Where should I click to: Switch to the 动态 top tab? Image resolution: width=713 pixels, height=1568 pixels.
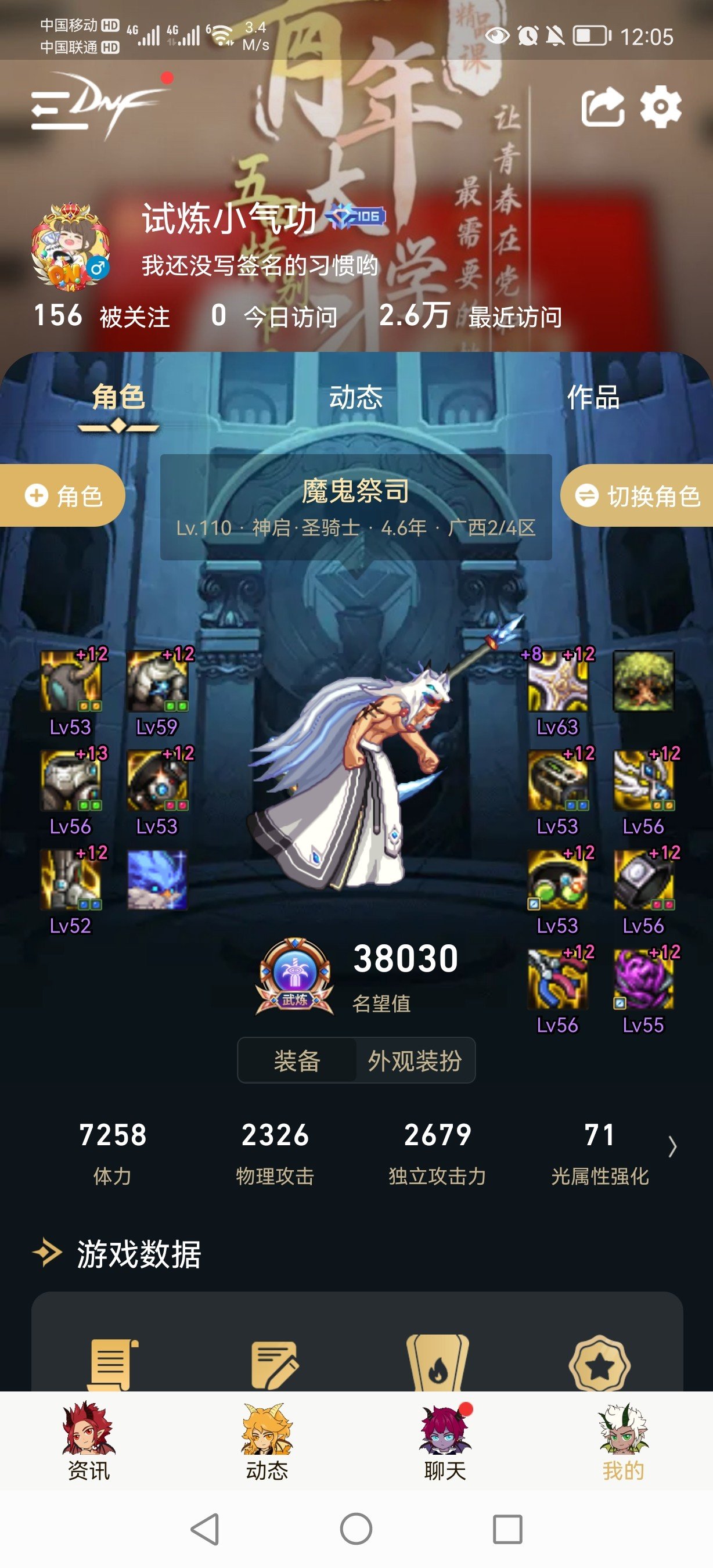point(356,397)
